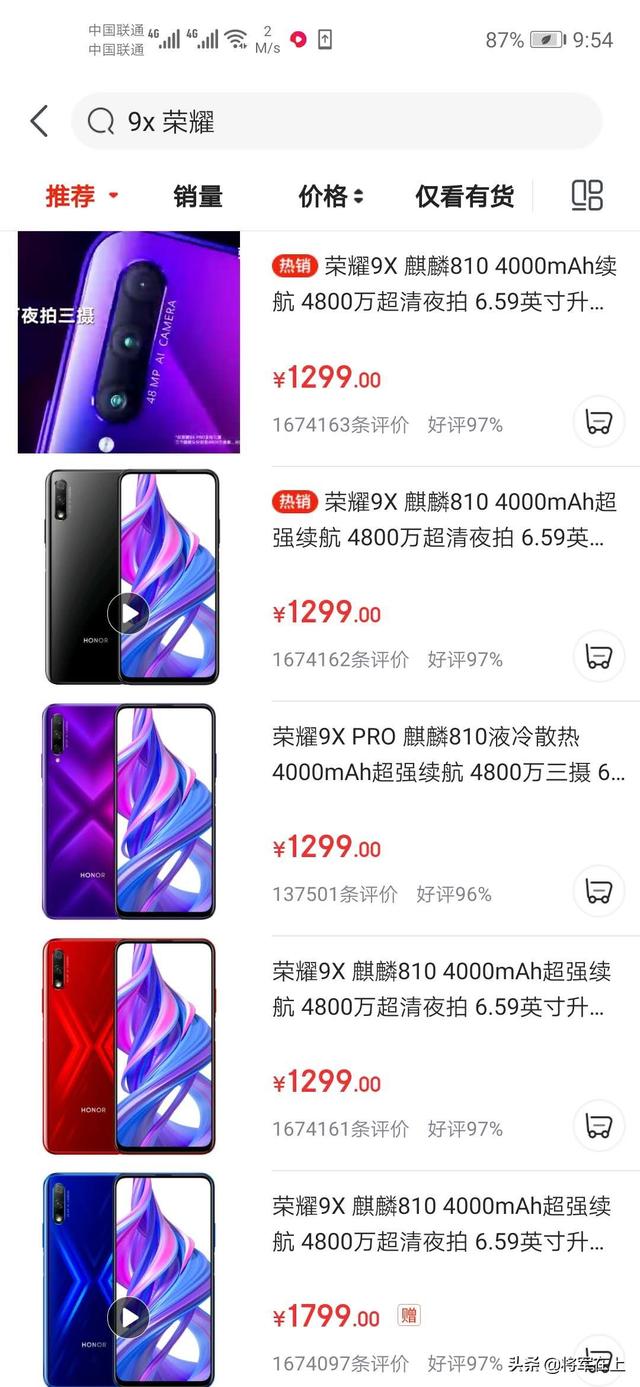Add the item with 1674162条评价 to cart
640x1387 pixels.
coord(599,656)
